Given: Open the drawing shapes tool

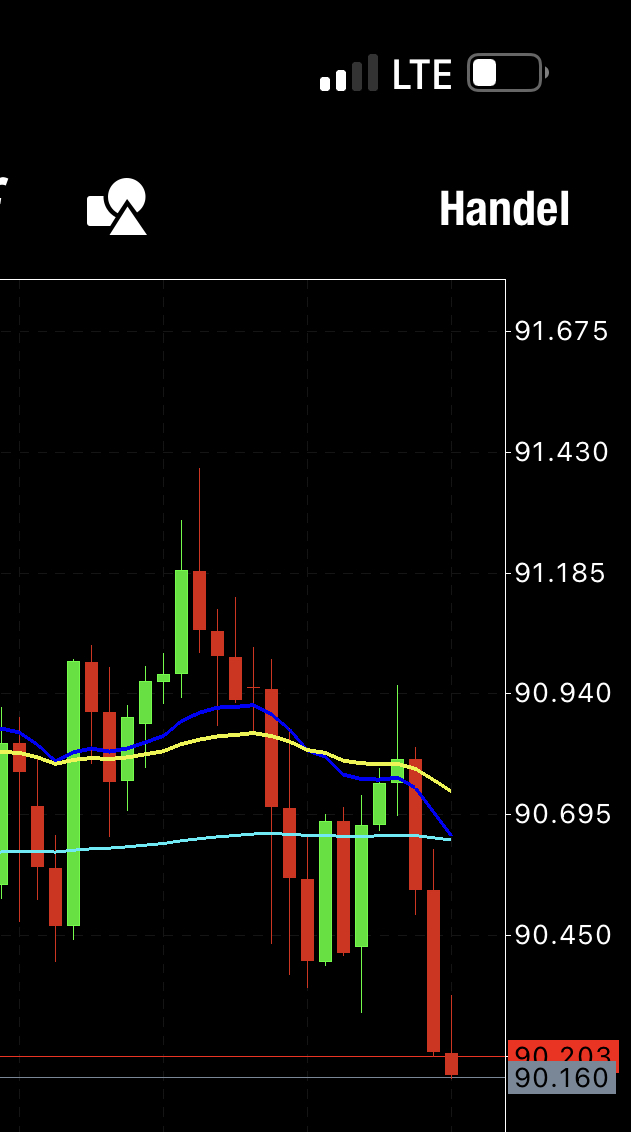Looking at the screenshot, I should (117, 206).
